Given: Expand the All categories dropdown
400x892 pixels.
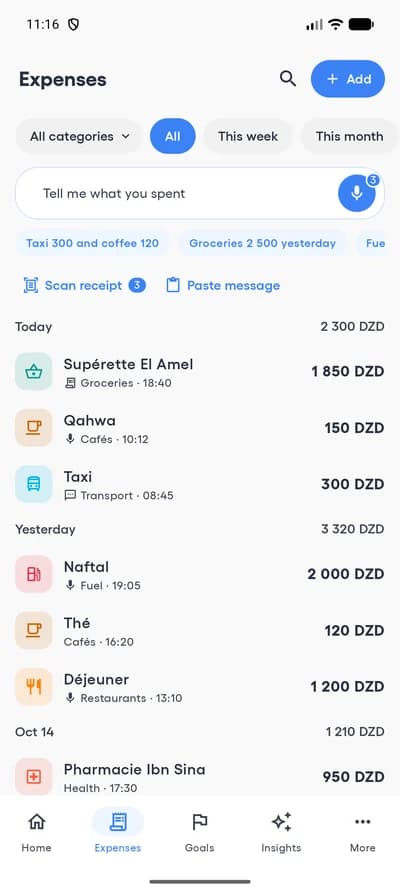Looking at the screenshot, I should pos(79,137).
